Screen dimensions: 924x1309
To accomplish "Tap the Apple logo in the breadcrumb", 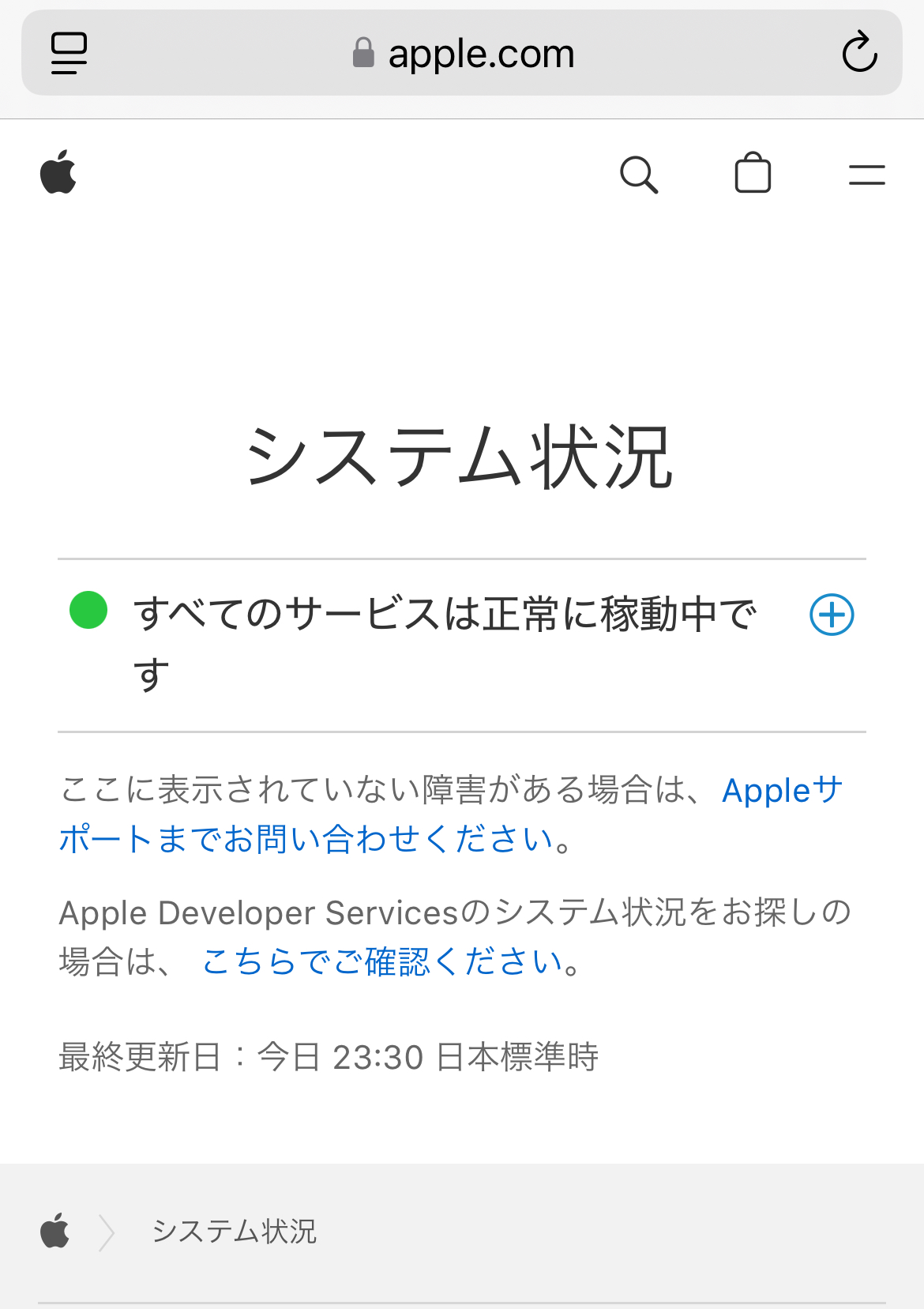I will pyautogui.click(x=55, y=1231).
